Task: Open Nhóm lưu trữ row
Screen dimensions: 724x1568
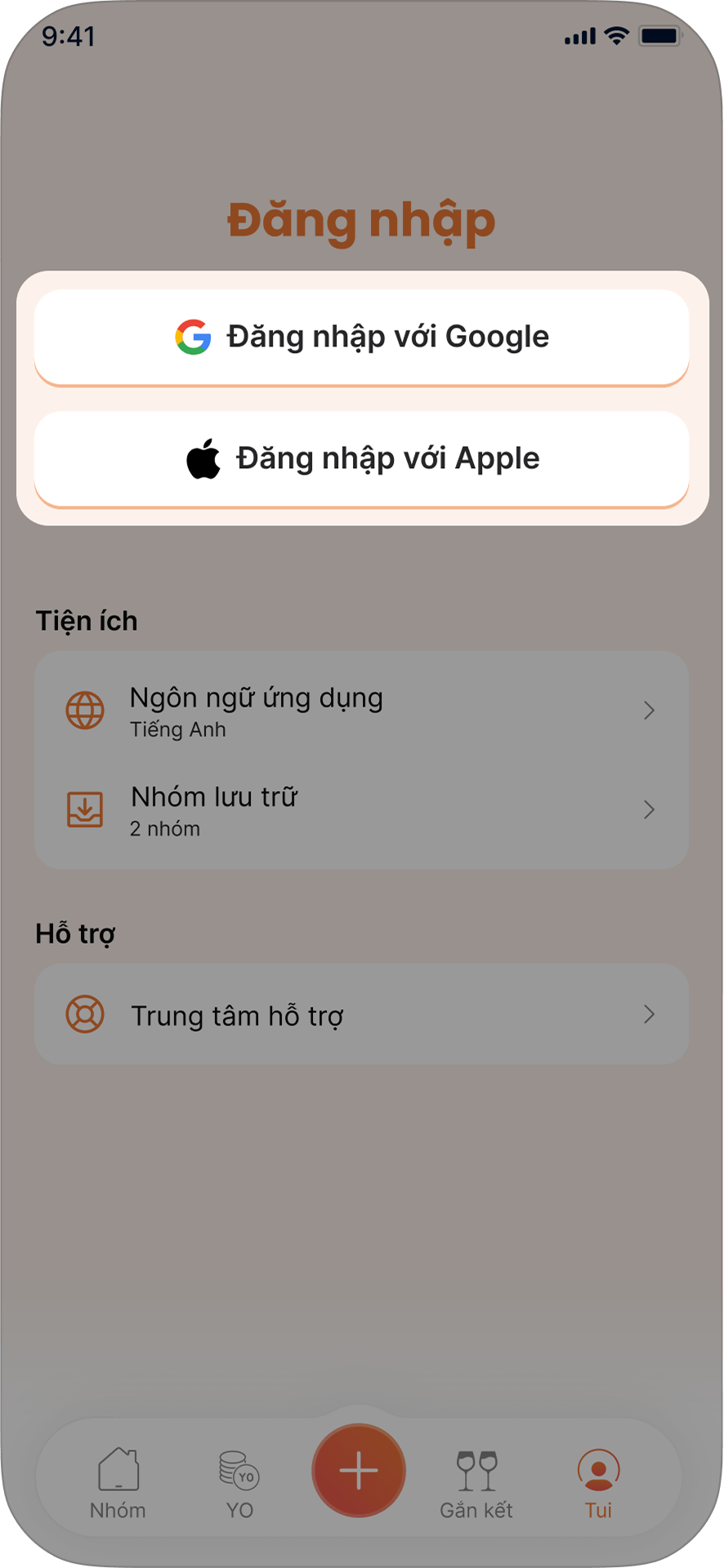Action: [361, 810]
